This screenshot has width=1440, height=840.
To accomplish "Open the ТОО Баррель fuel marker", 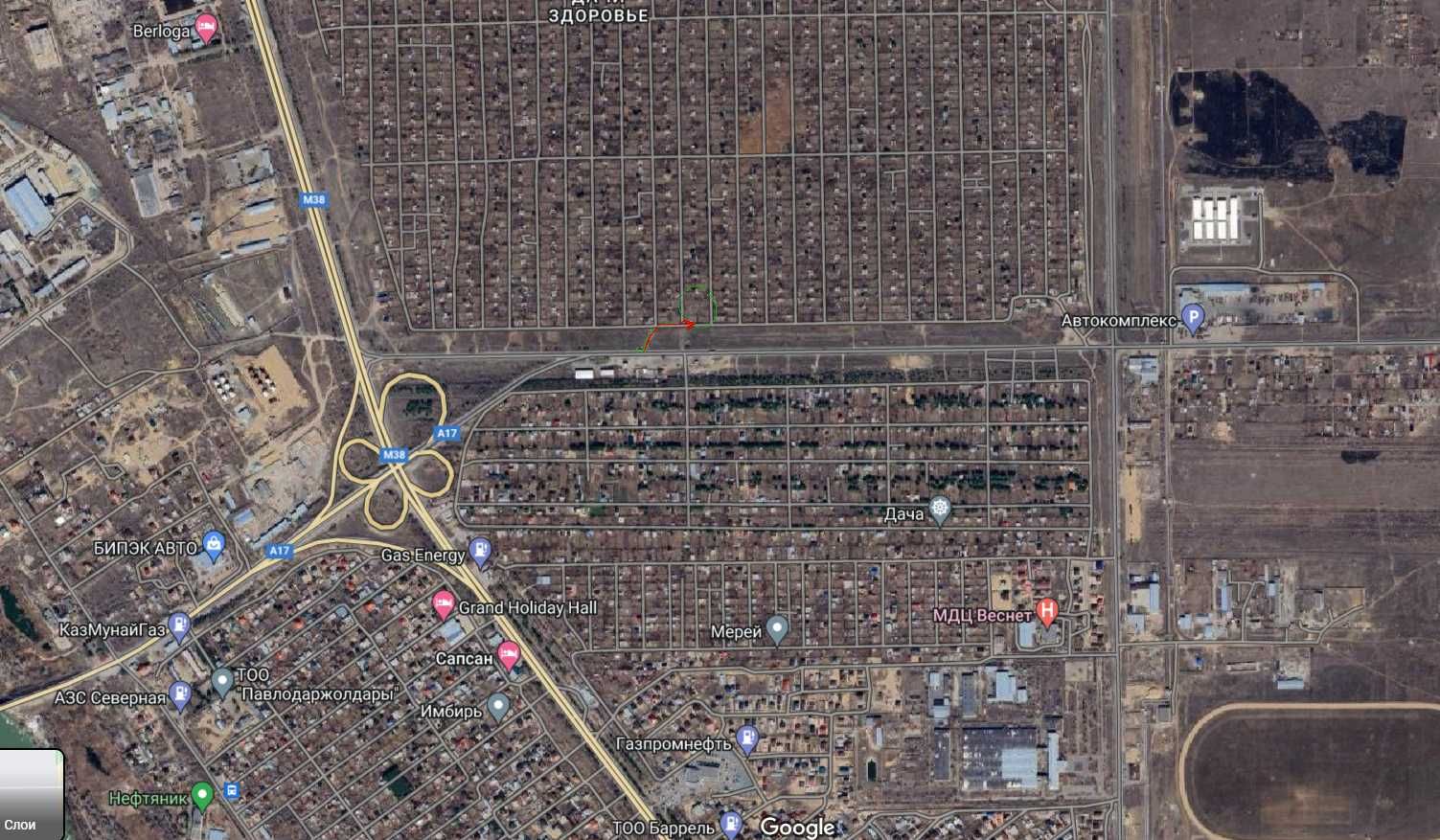I will click(x=731, y=823).
